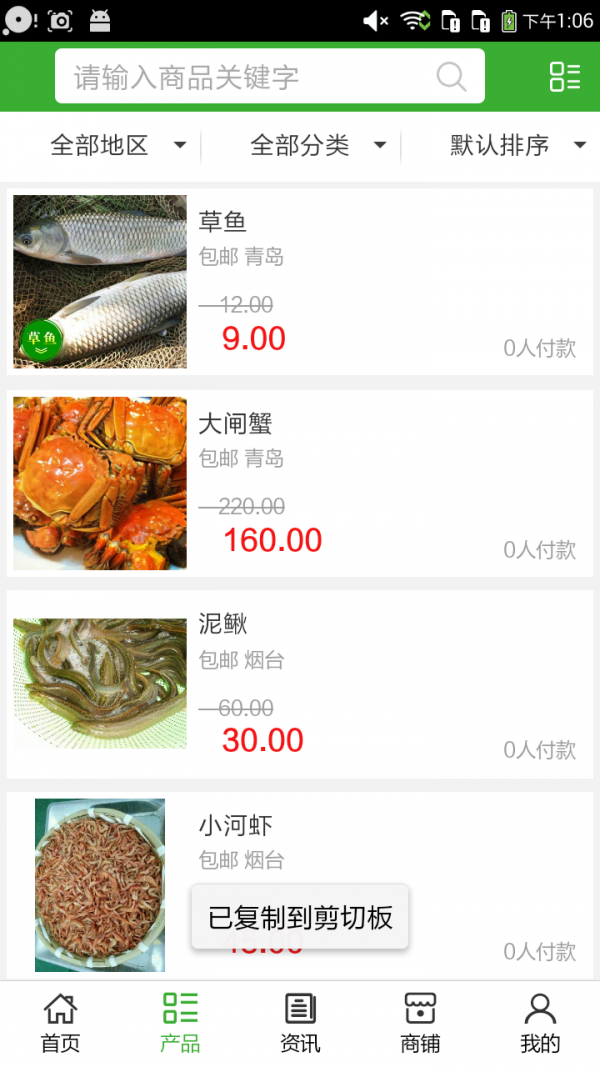Open the 商铺 shops tab
Screen dimensions: 600x1067
click(x=420, y=1023)
